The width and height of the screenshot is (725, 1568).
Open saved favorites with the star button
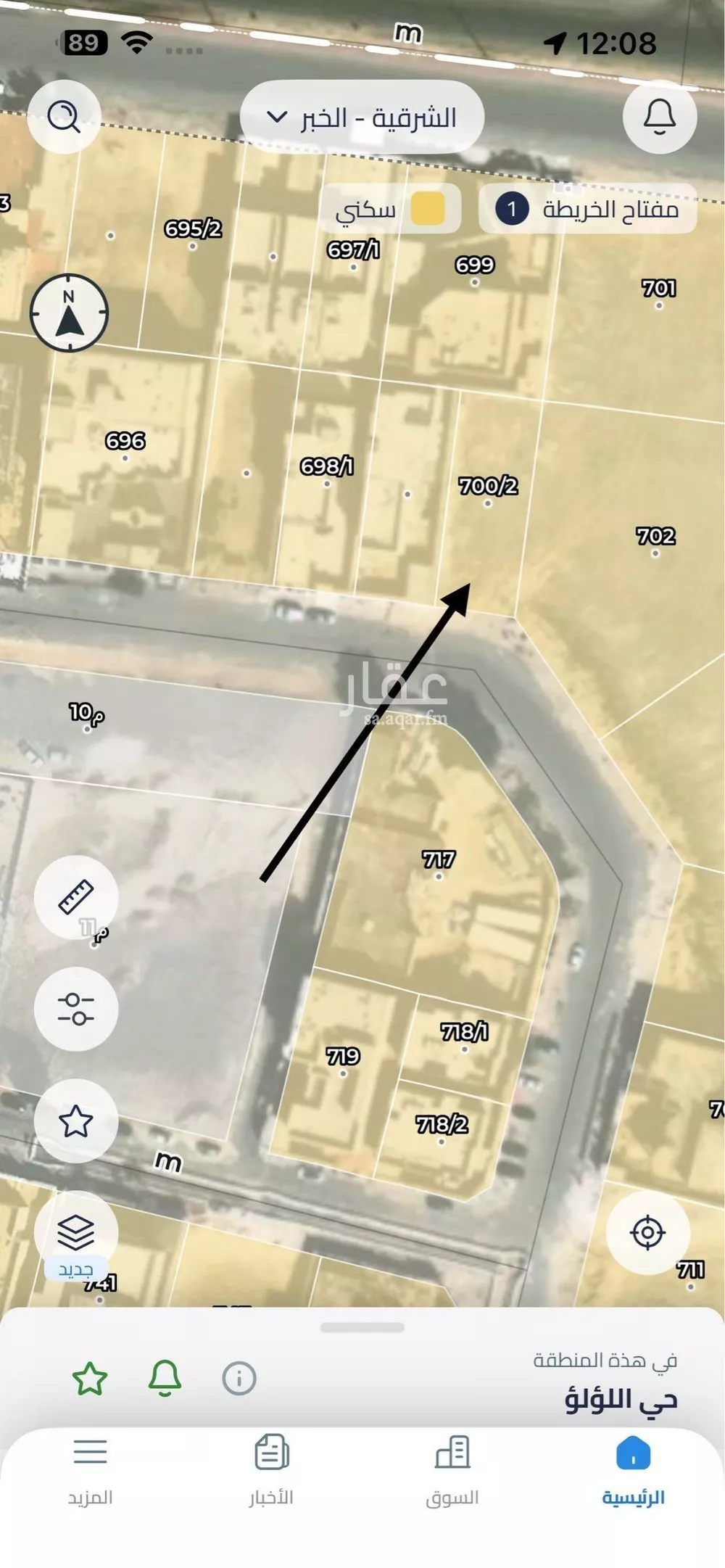tap(76, 1121)
